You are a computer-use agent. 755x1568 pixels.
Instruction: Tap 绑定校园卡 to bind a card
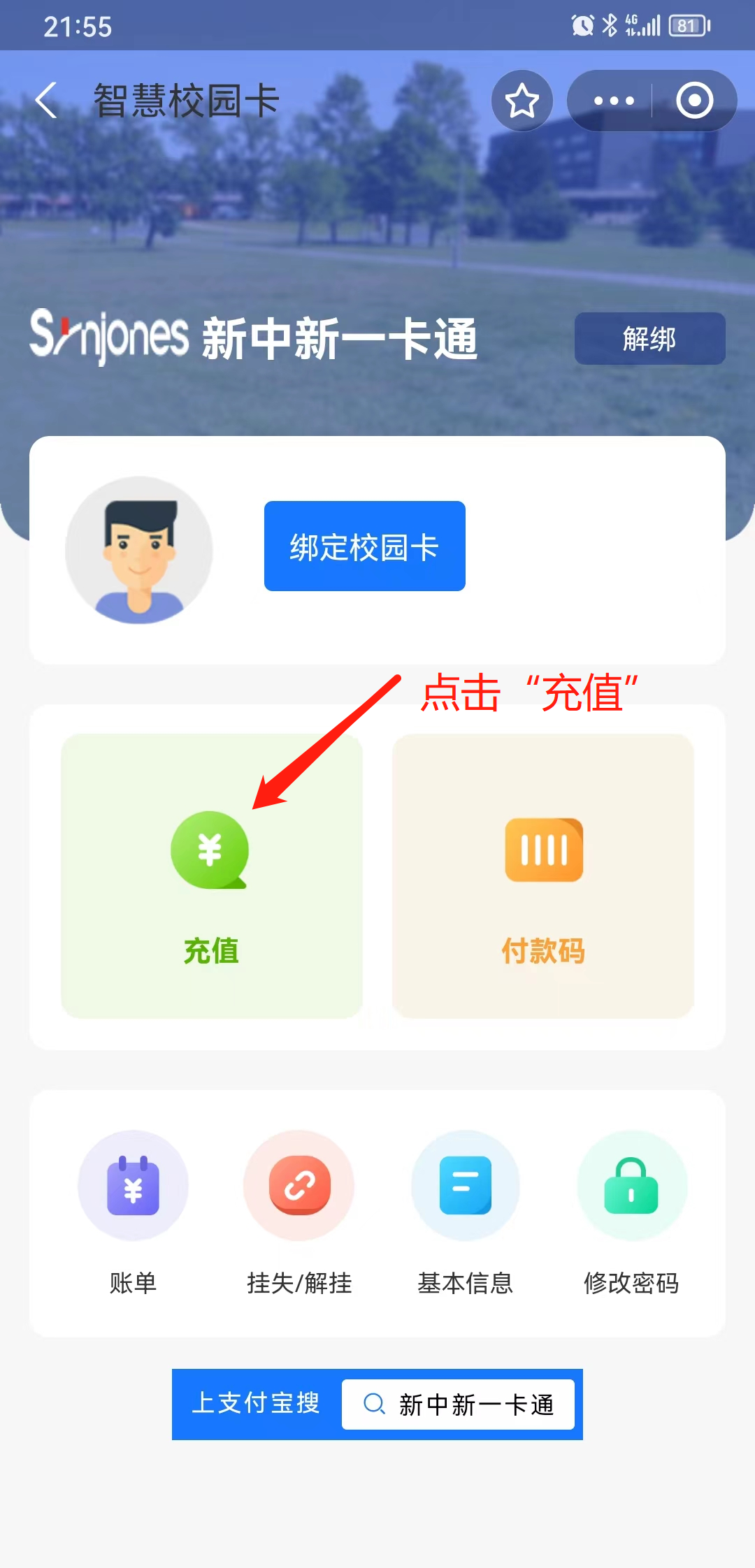pos(364,546)
